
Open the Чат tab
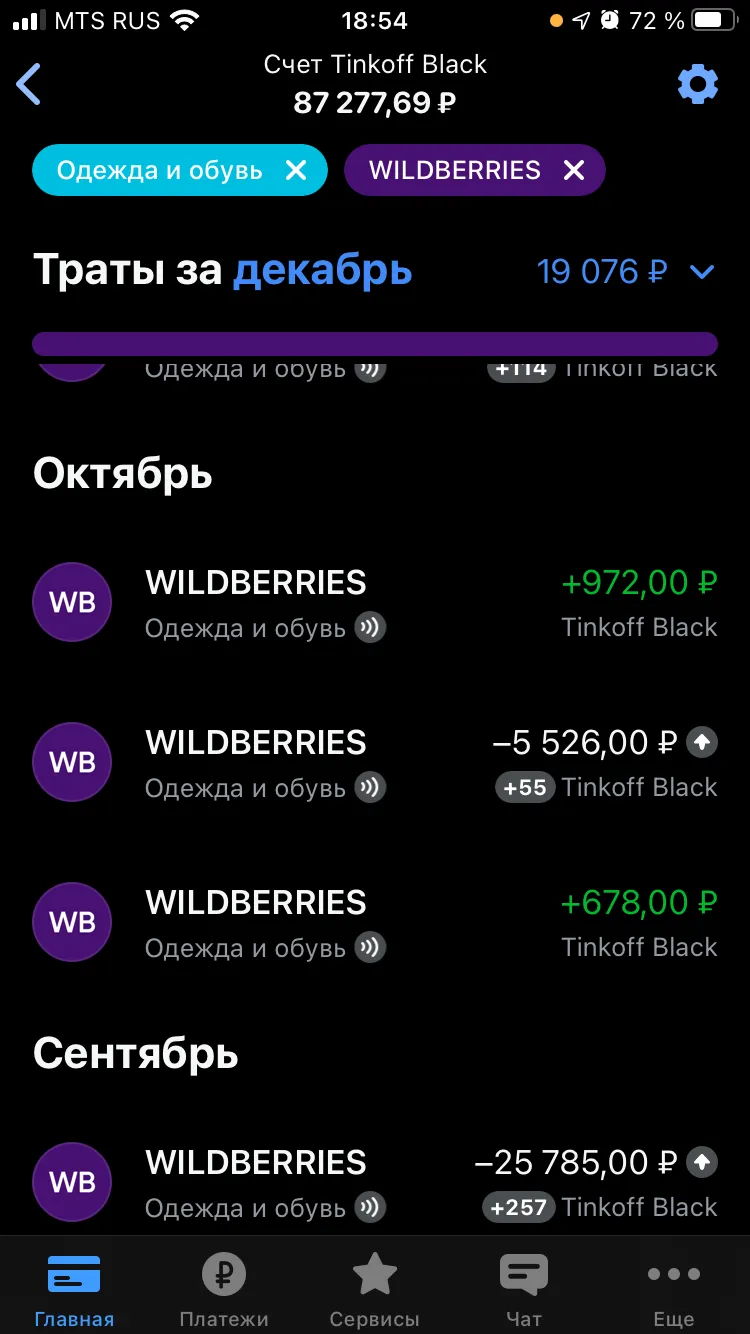click(x=524, y=1289)
